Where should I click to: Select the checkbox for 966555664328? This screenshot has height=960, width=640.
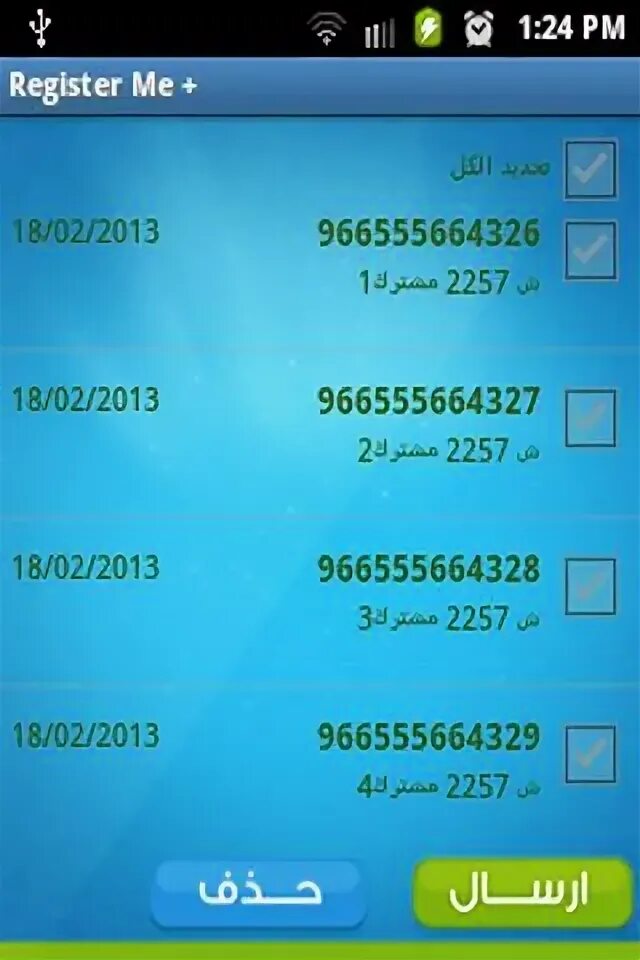click(x=590, y=586)
